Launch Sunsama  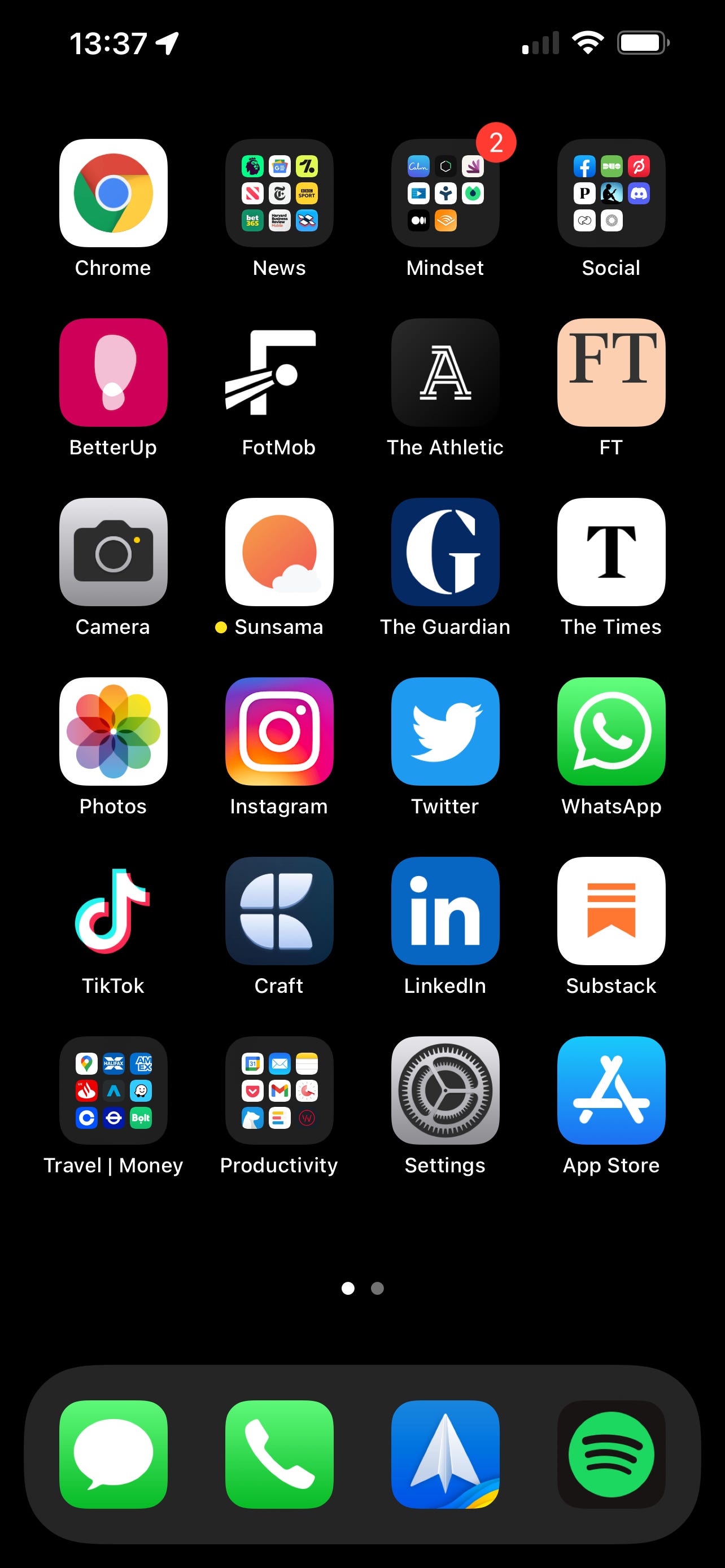coord(279,552)
